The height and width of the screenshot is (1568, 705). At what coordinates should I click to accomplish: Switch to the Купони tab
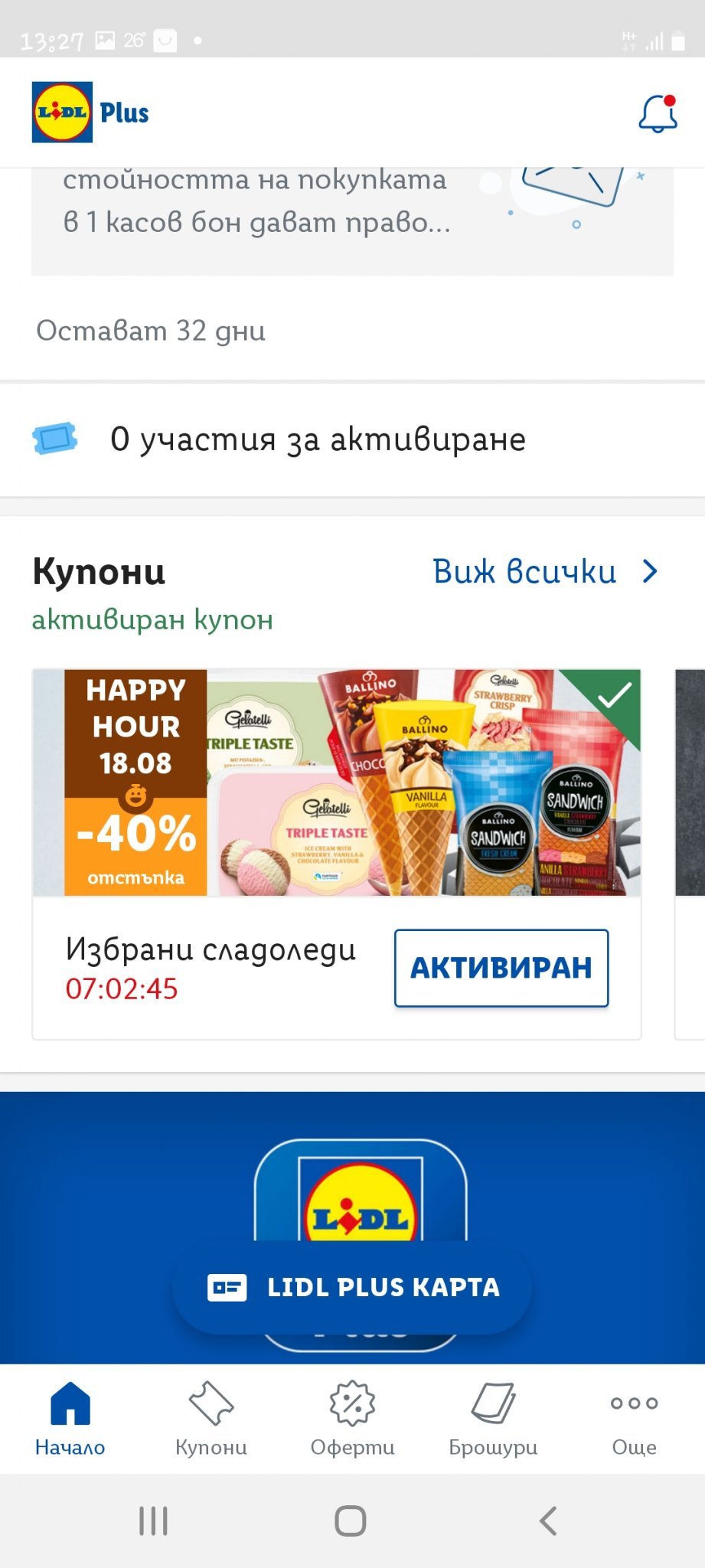pyautogui.click(x=211, y=1418)
